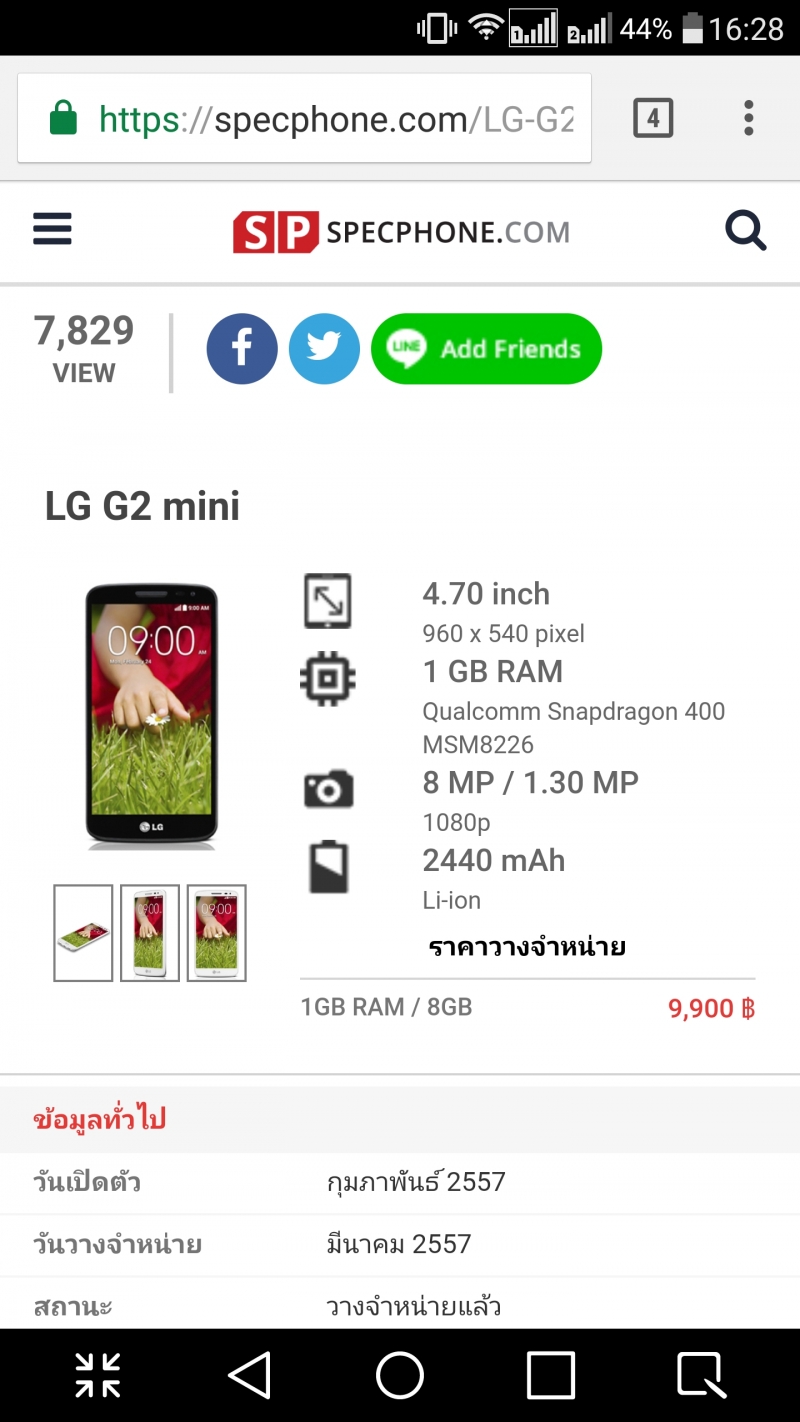Select the third phone thumbnail
The image size is (800, 1422).
(216, 933)
